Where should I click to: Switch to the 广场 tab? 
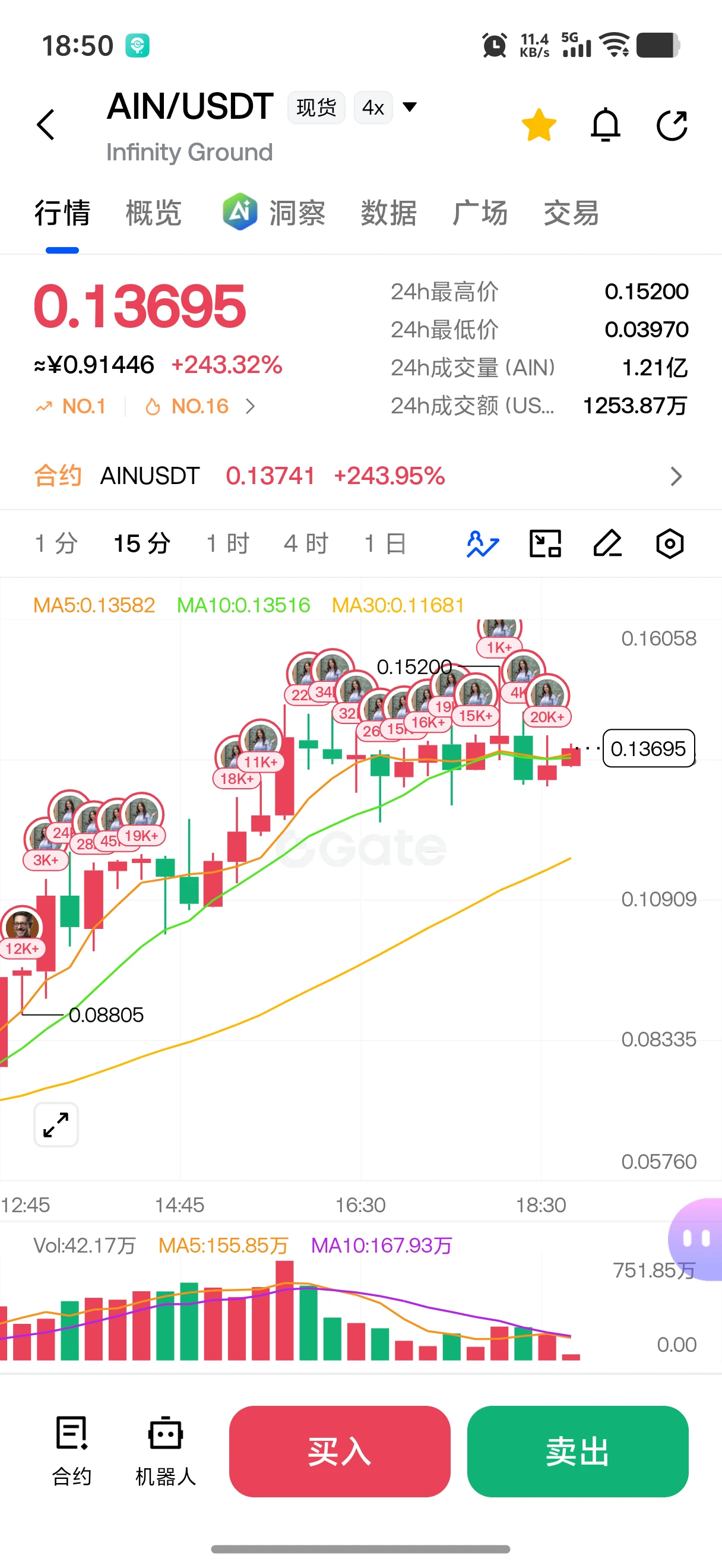click(479, 213)
